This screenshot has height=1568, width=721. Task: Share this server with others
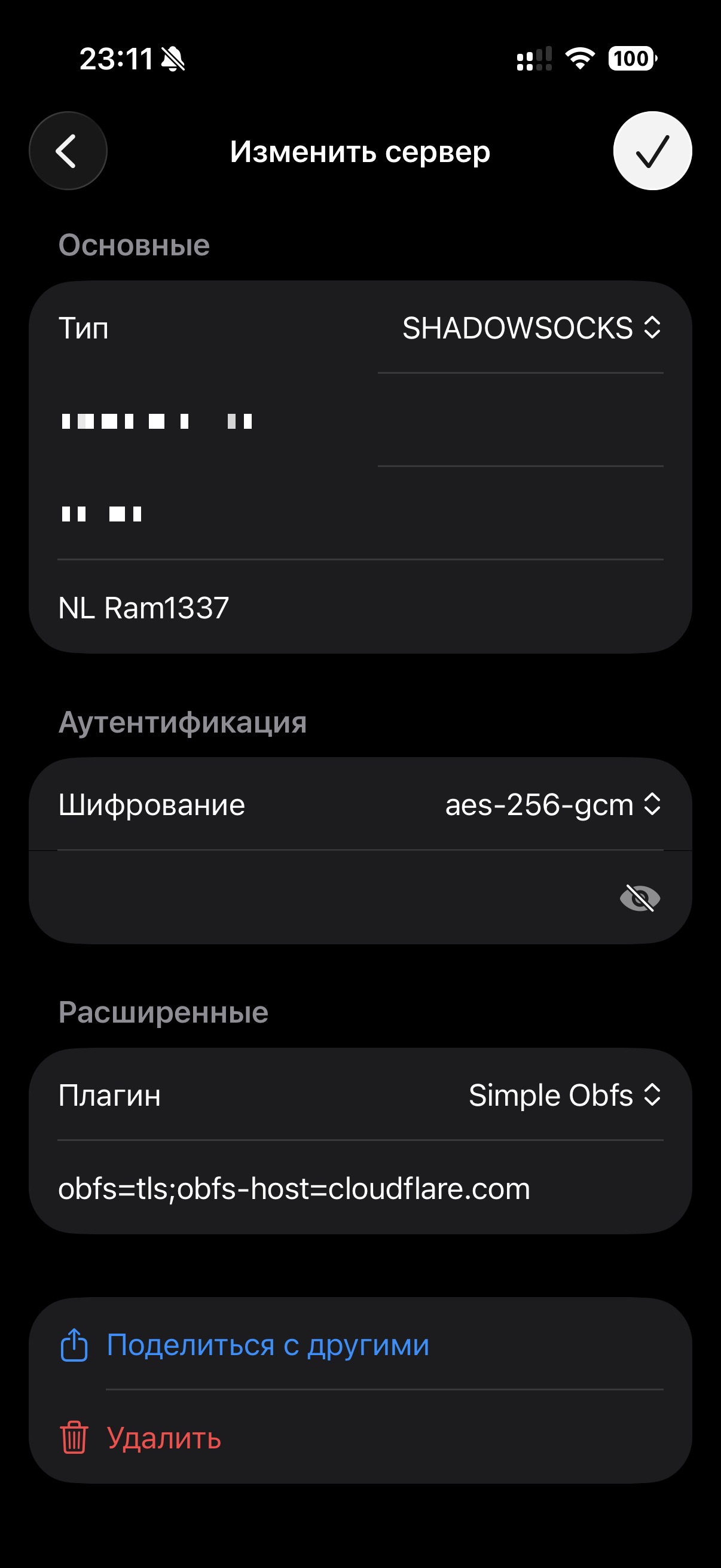click(x=268, y=1344)
